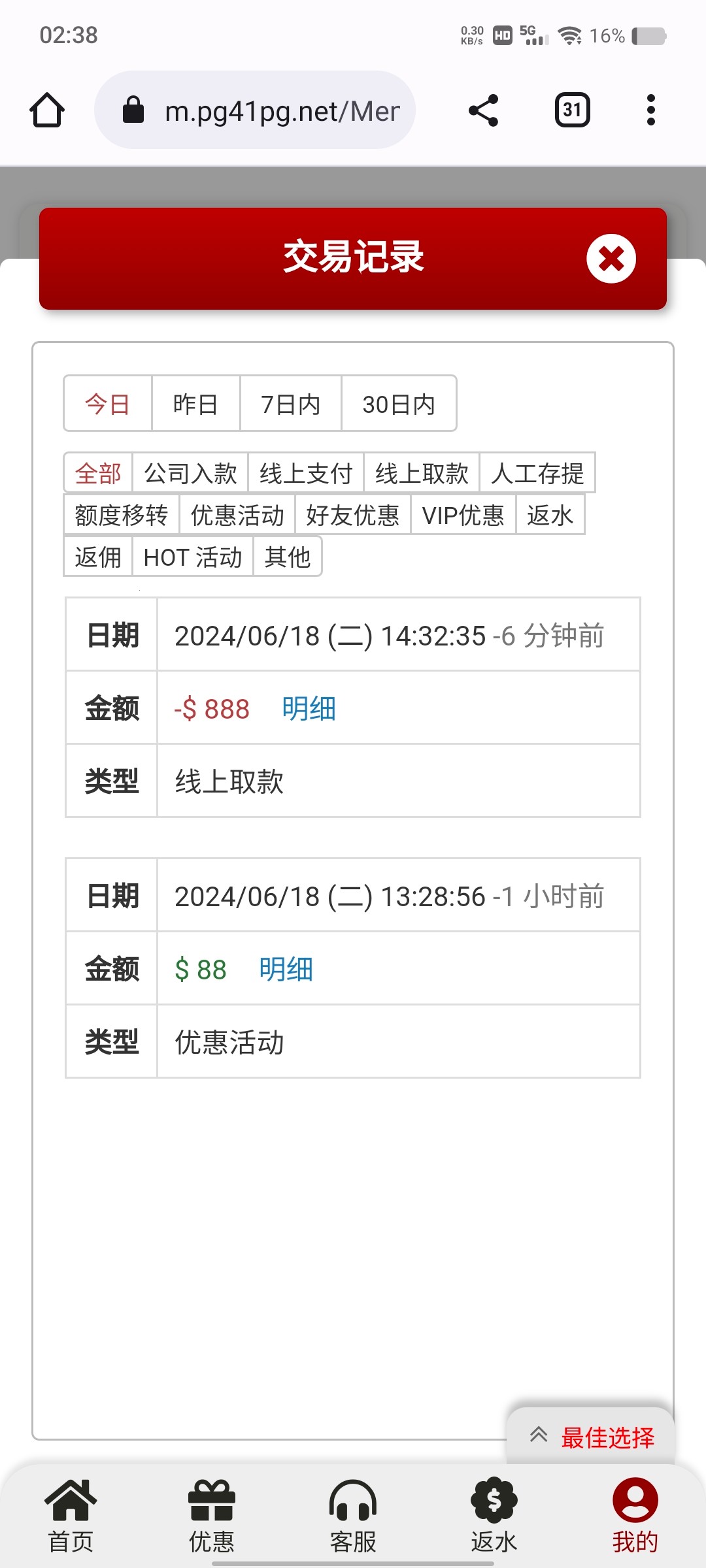Share the current page
This screenshot has width=706, height=1568.
tap(484, 110)
